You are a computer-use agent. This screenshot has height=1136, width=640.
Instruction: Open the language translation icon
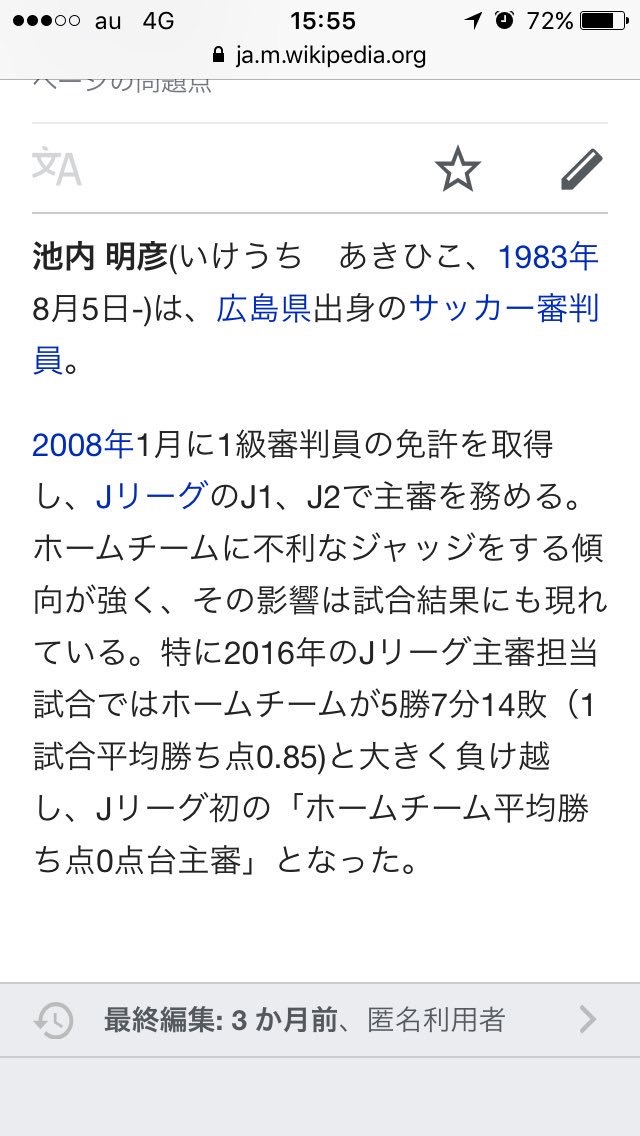57,167
